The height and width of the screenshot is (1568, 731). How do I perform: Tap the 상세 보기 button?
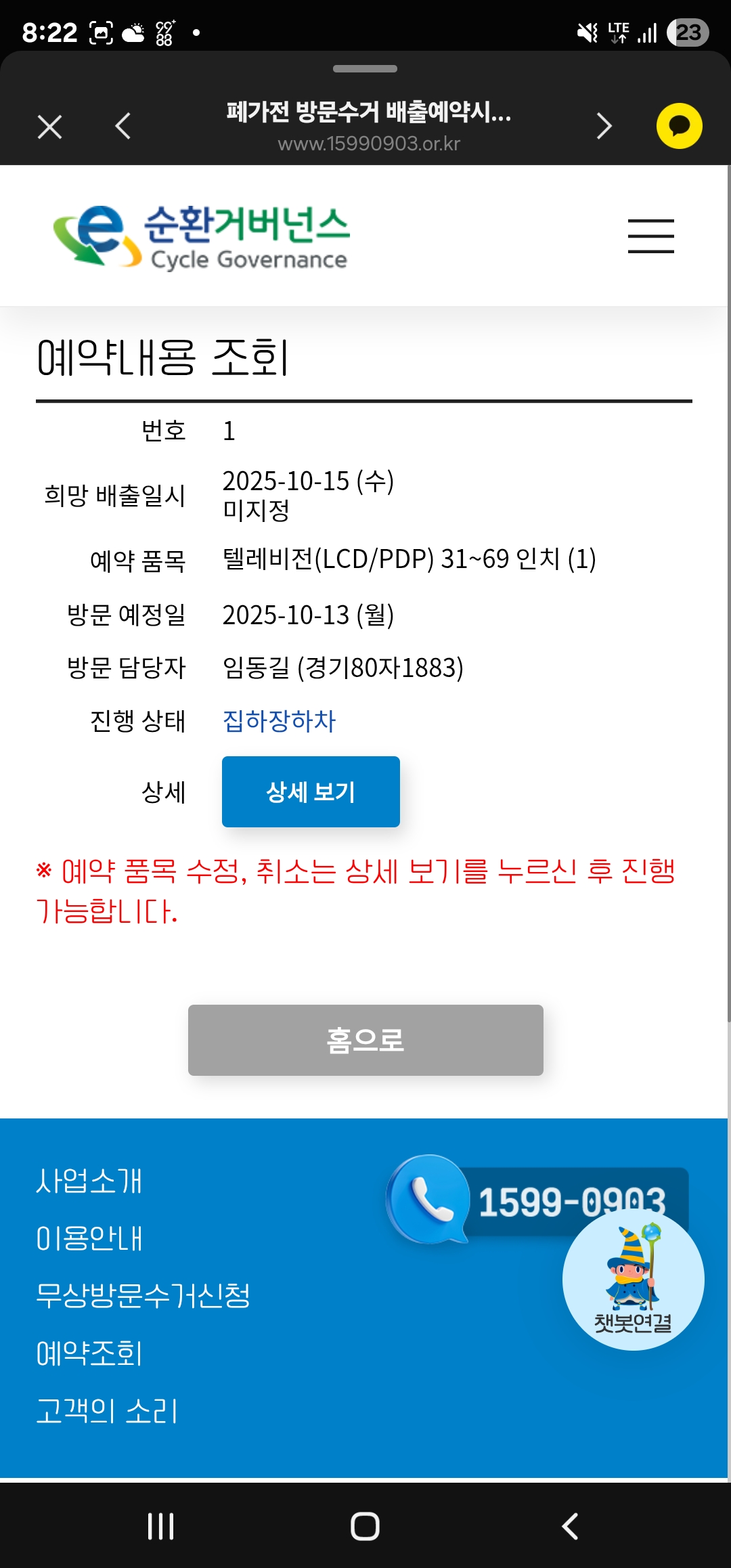[311, 791]
